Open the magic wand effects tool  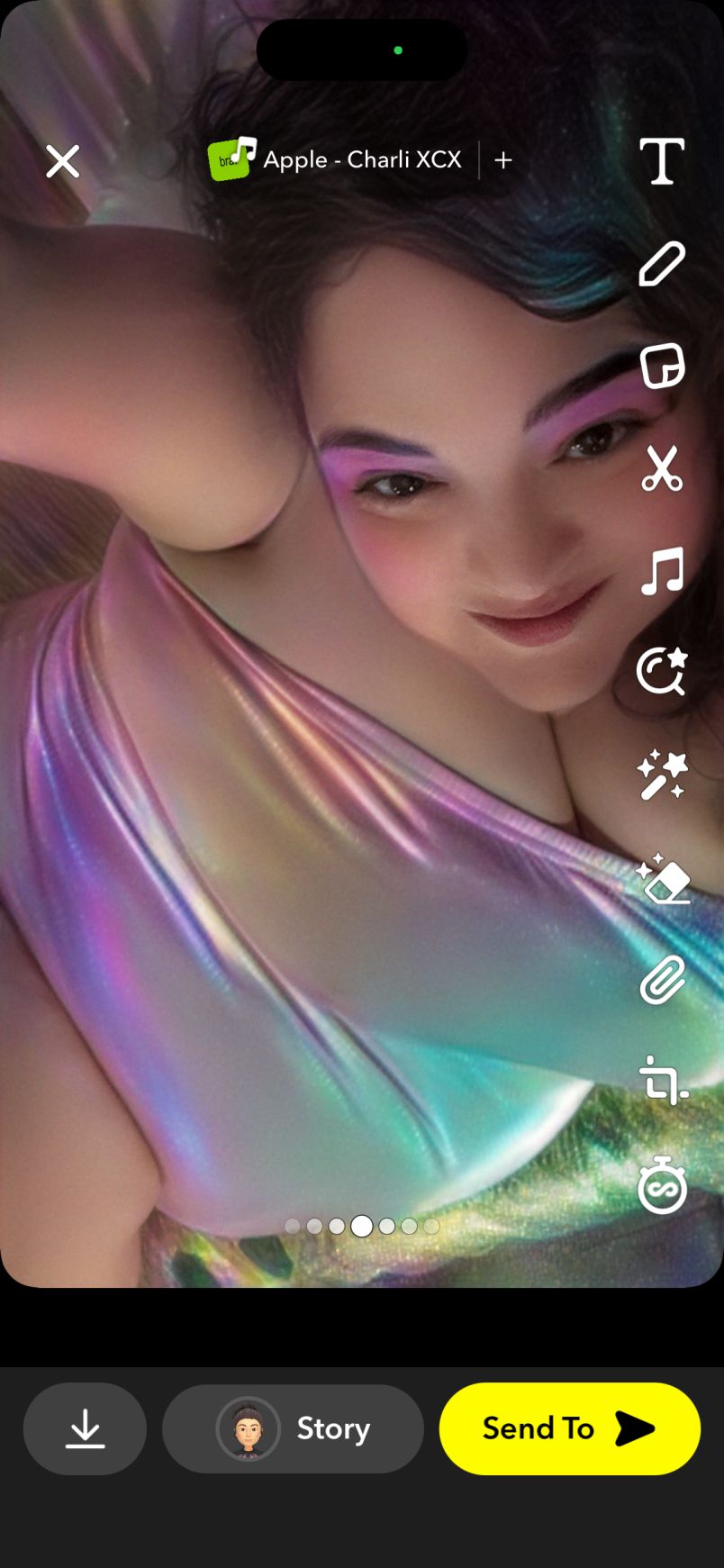click(662, 775)
